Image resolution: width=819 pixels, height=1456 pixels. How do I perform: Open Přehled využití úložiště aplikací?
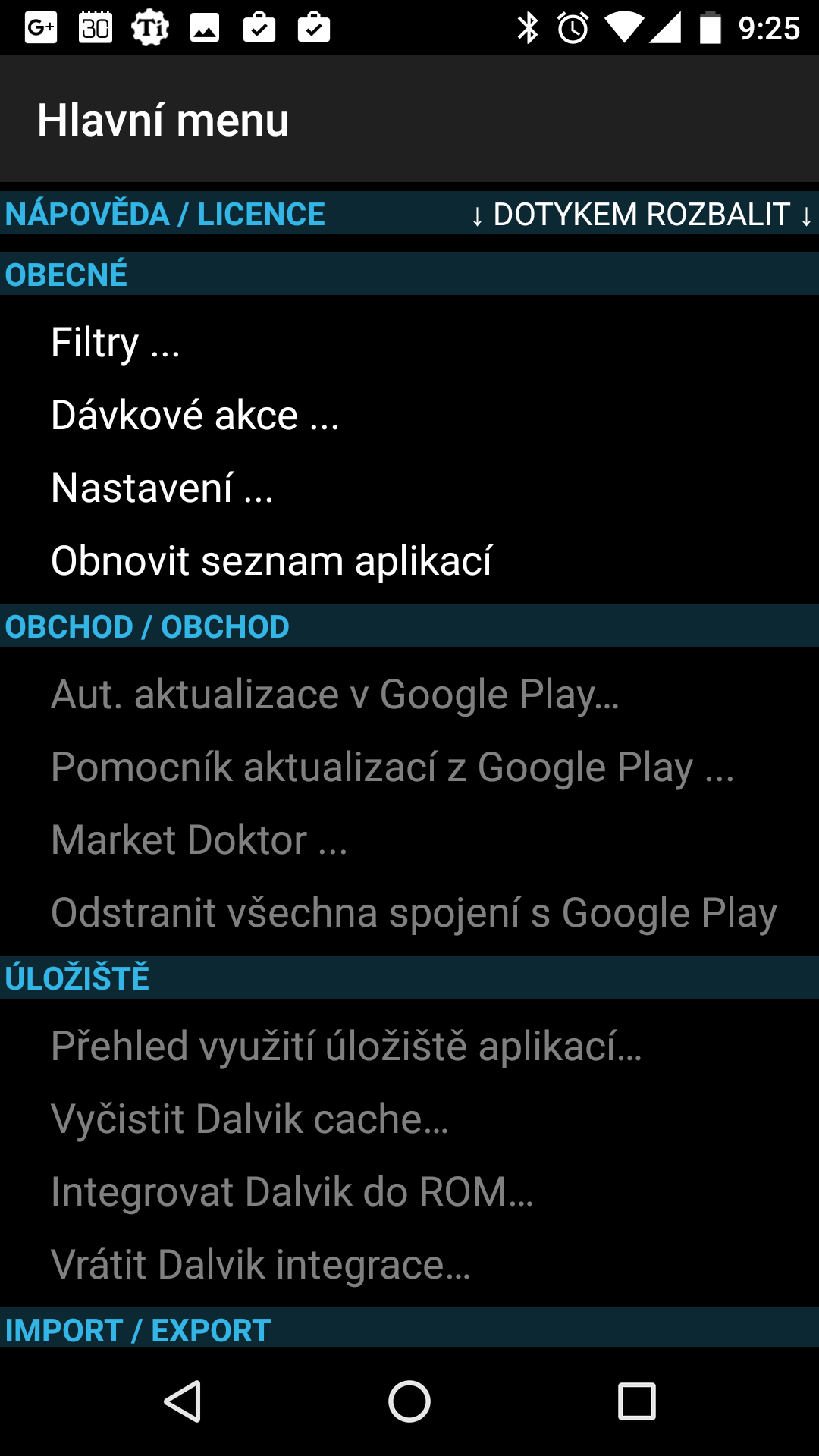click(x=409, y=1046)
